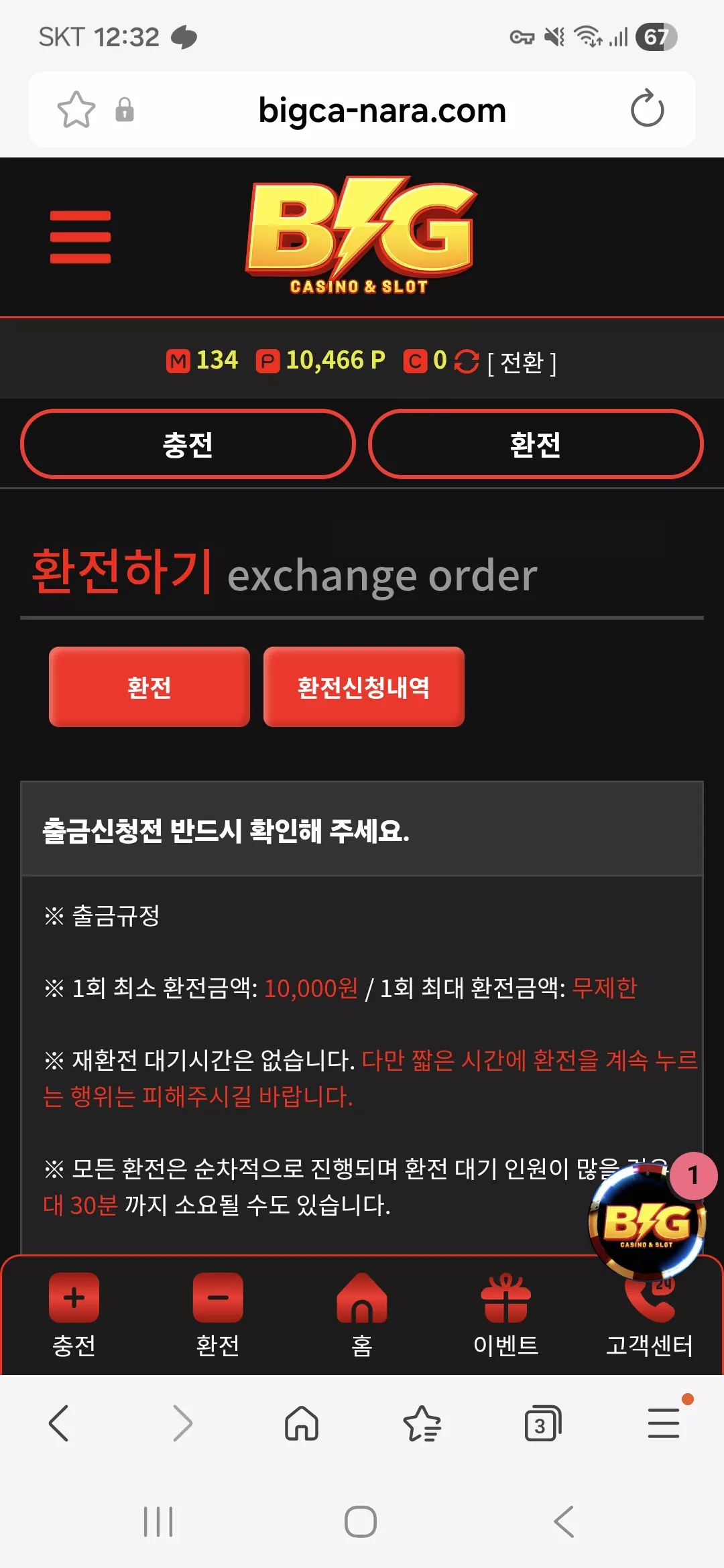Open browser tabs showing 3

click(542, 1423)
